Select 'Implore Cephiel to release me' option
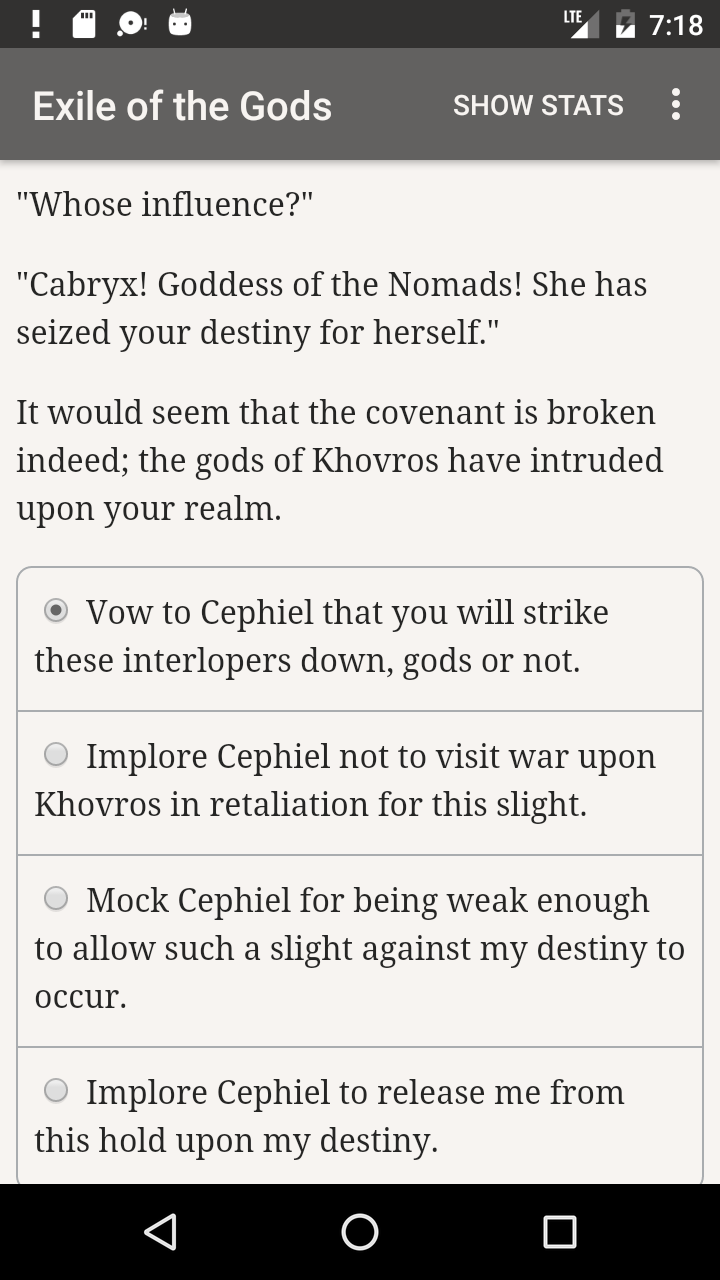 [360, 1117]
